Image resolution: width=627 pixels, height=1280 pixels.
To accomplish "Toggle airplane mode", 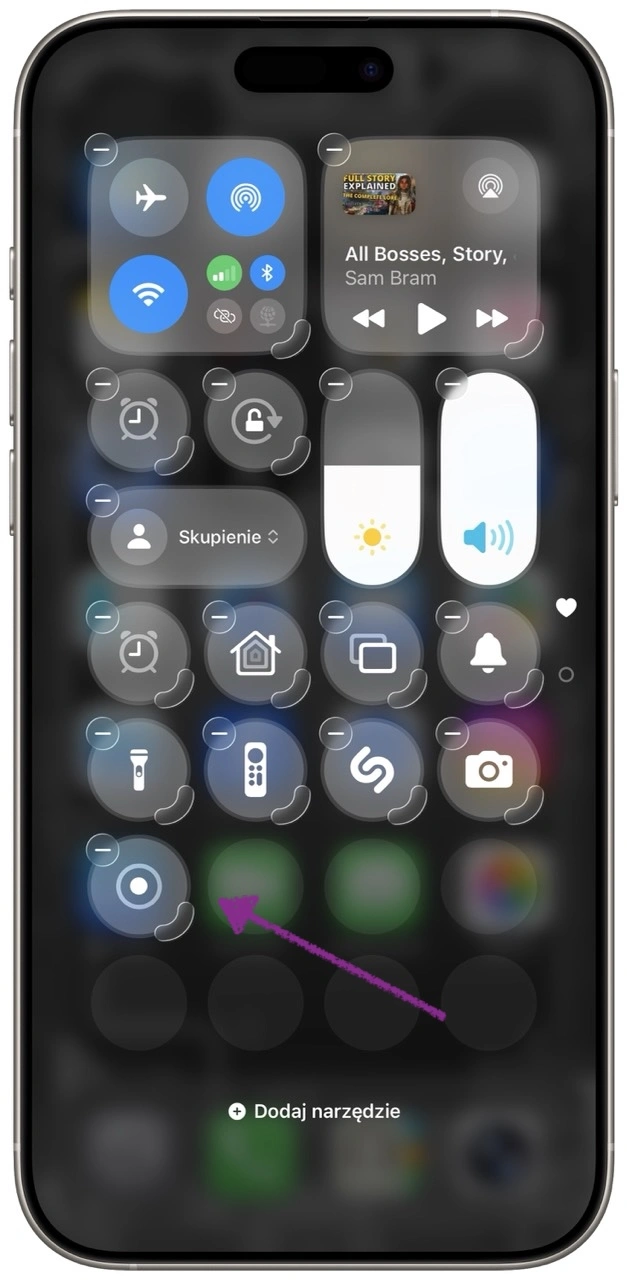I will coord(149,197).
